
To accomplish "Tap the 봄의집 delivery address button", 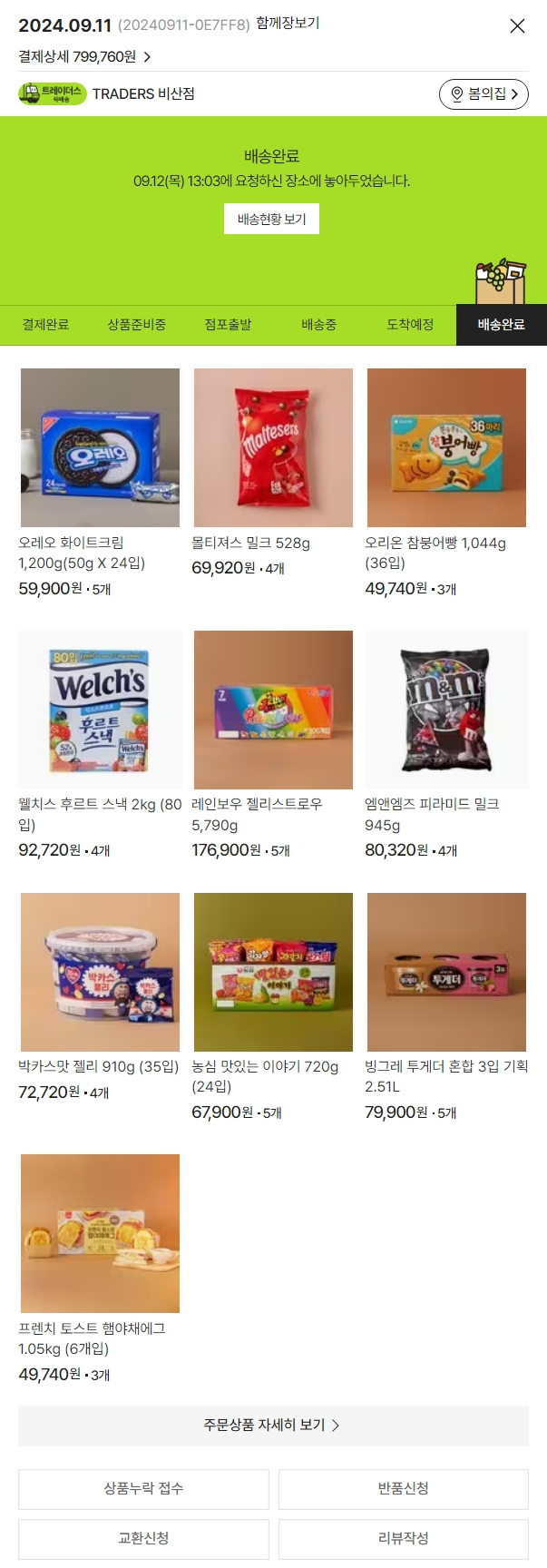I will pyautogui.click(x=484, y=94).
